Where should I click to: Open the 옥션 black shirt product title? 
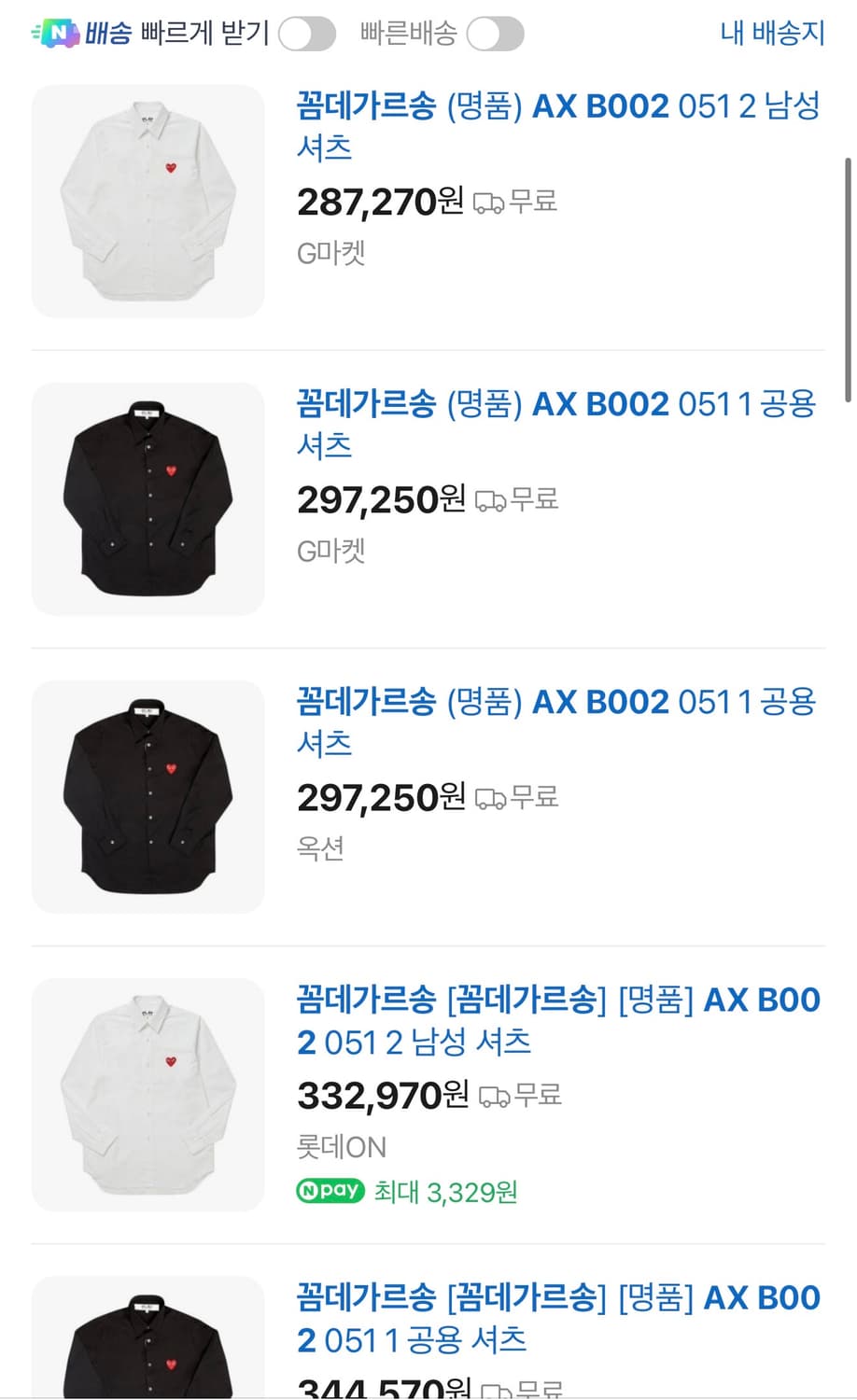558,722
